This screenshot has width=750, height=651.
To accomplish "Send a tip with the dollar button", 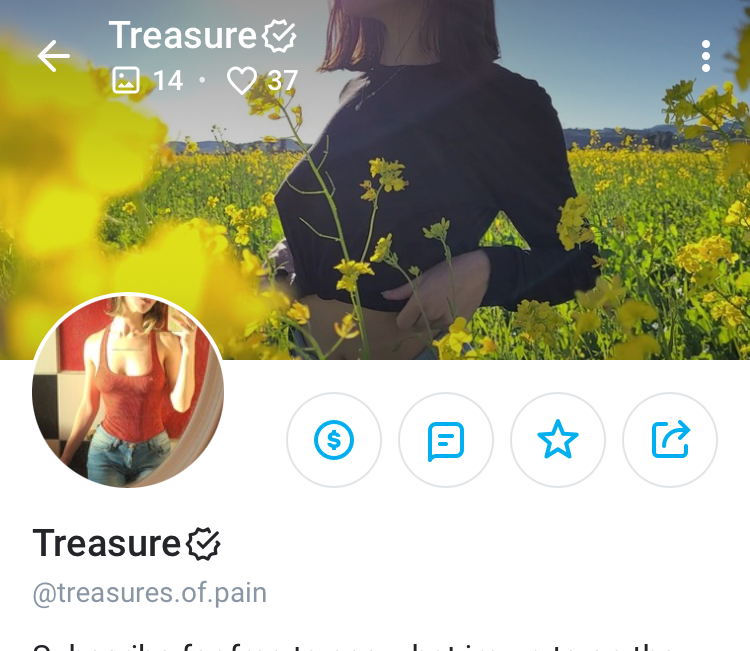I will point(334,440).
